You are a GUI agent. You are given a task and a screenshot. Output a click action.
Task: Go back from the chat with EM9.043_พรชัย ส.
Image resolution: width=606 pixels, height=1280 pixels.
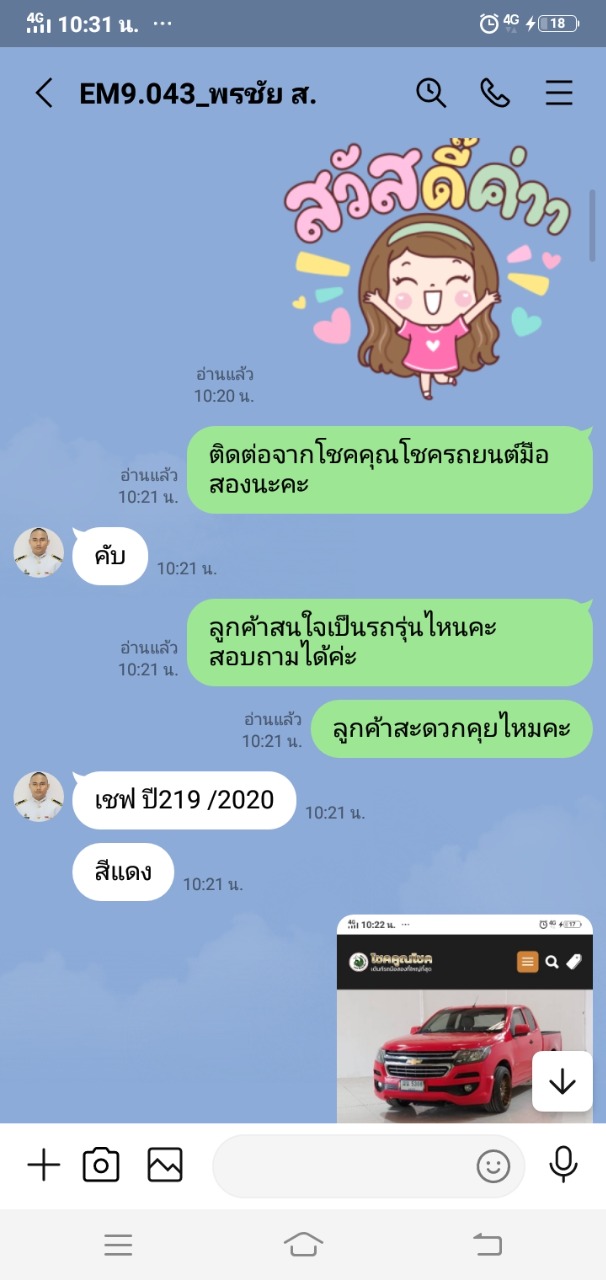tap(43, 93)
